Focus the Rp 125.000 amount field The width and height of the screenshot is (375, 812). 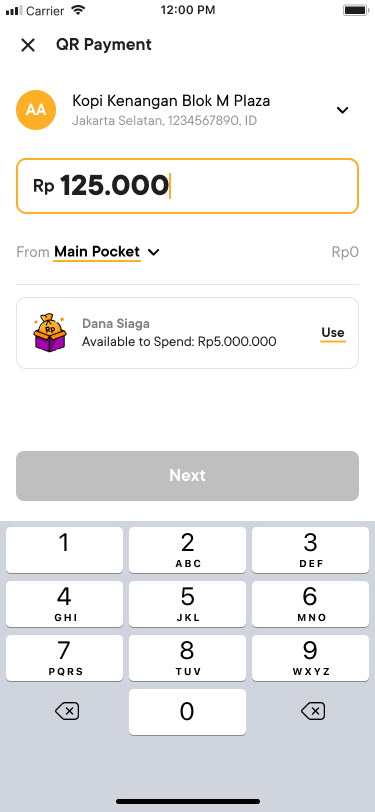pos(188,186)
